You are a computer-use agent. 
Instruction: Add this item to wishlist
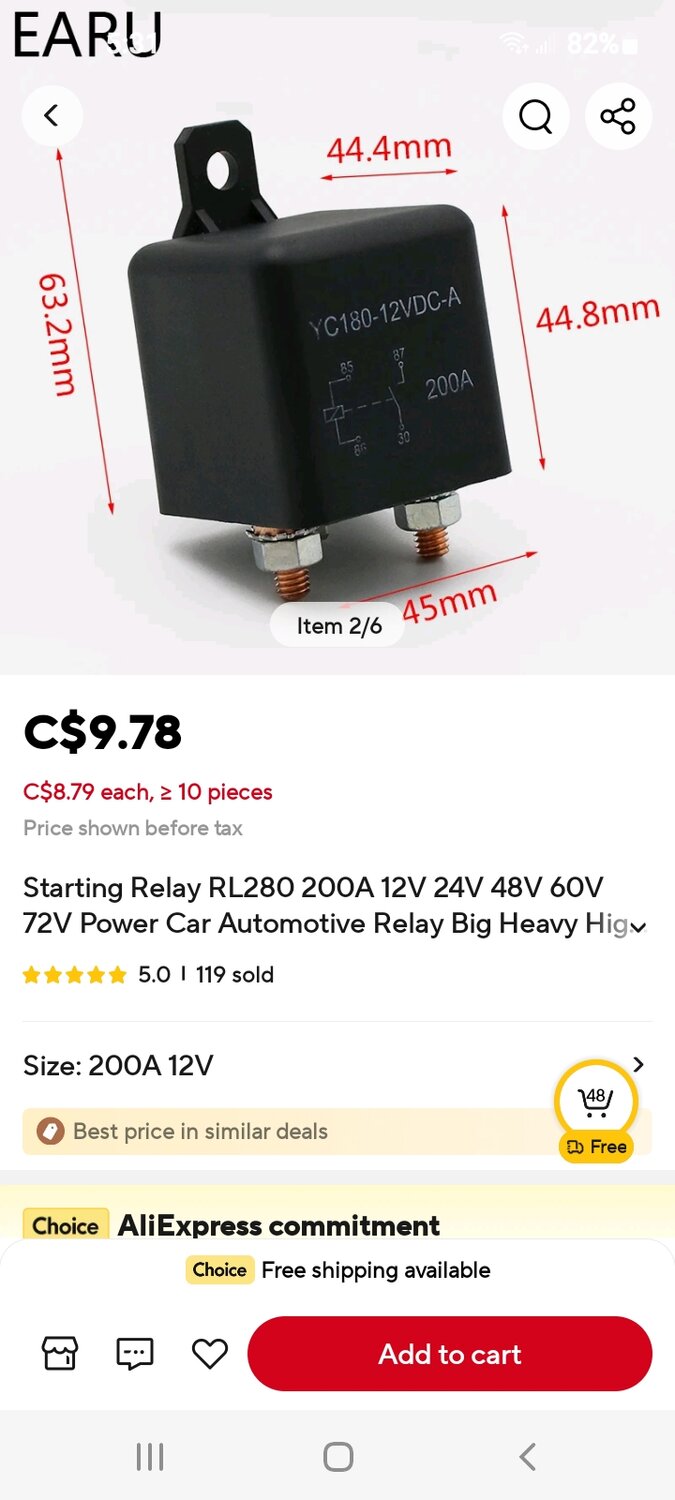pos(210,1354)
